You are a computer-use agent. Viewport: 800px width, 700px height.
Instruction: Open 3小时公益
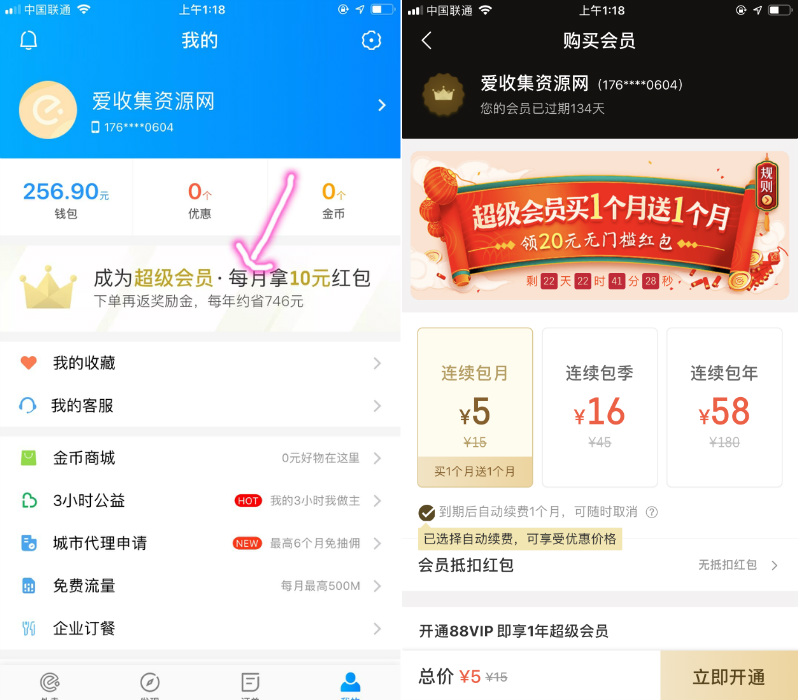(200, 500)
